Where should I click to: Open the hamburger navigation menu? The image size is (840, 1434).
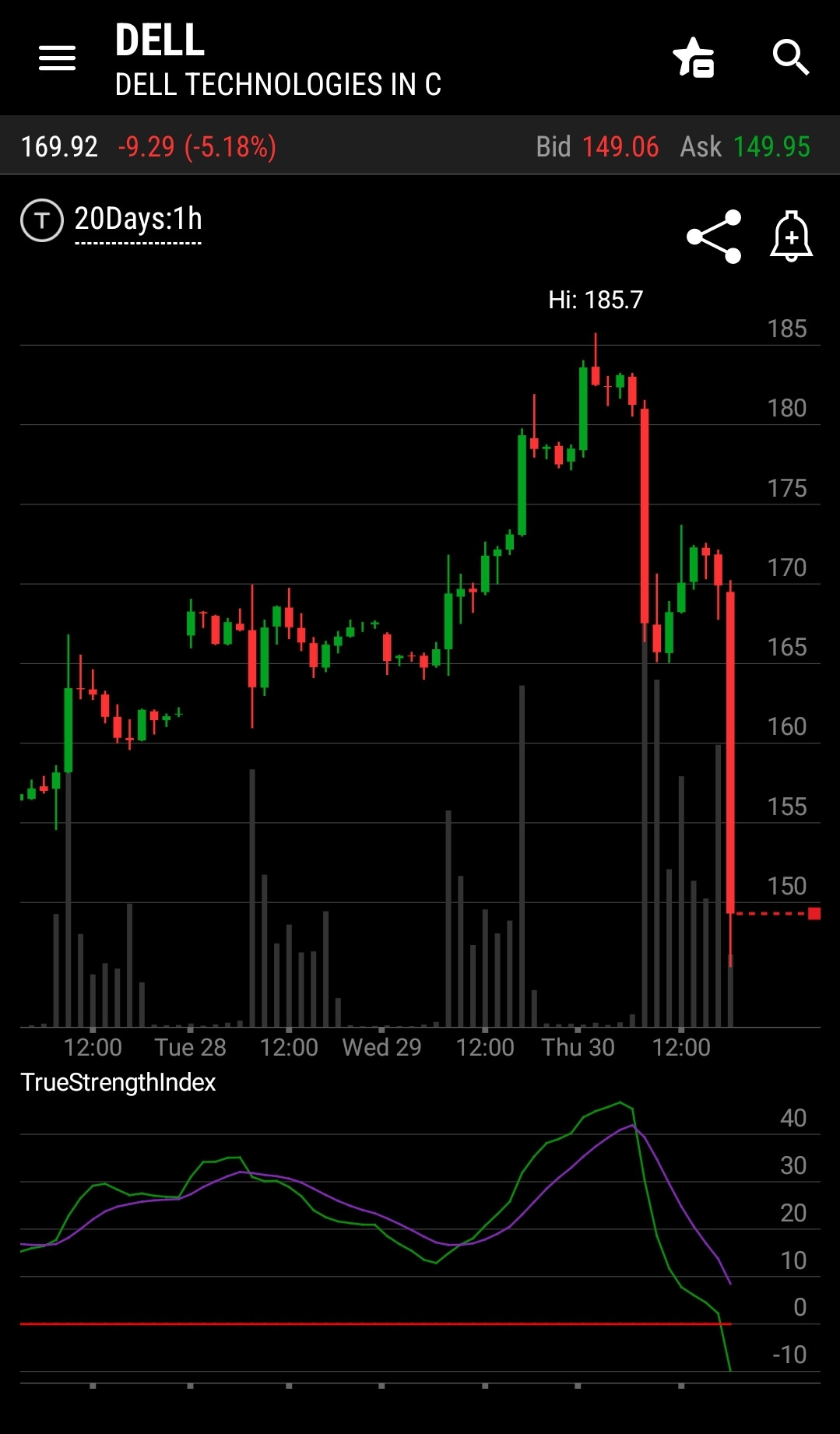[x=57, y=58]
